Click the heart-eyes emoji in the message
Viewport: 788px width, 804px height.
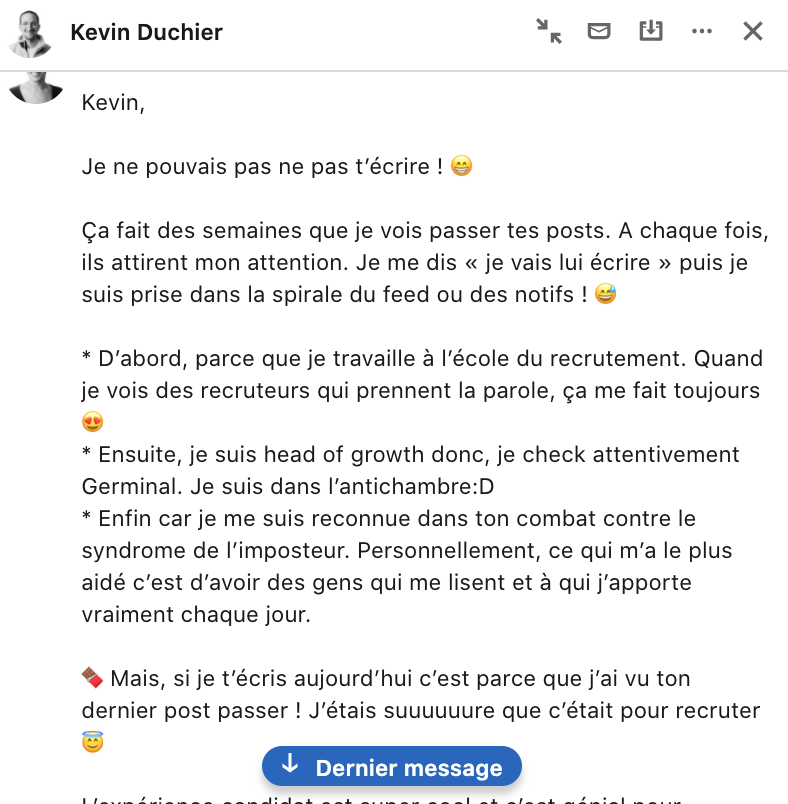(x=91, y=422)
